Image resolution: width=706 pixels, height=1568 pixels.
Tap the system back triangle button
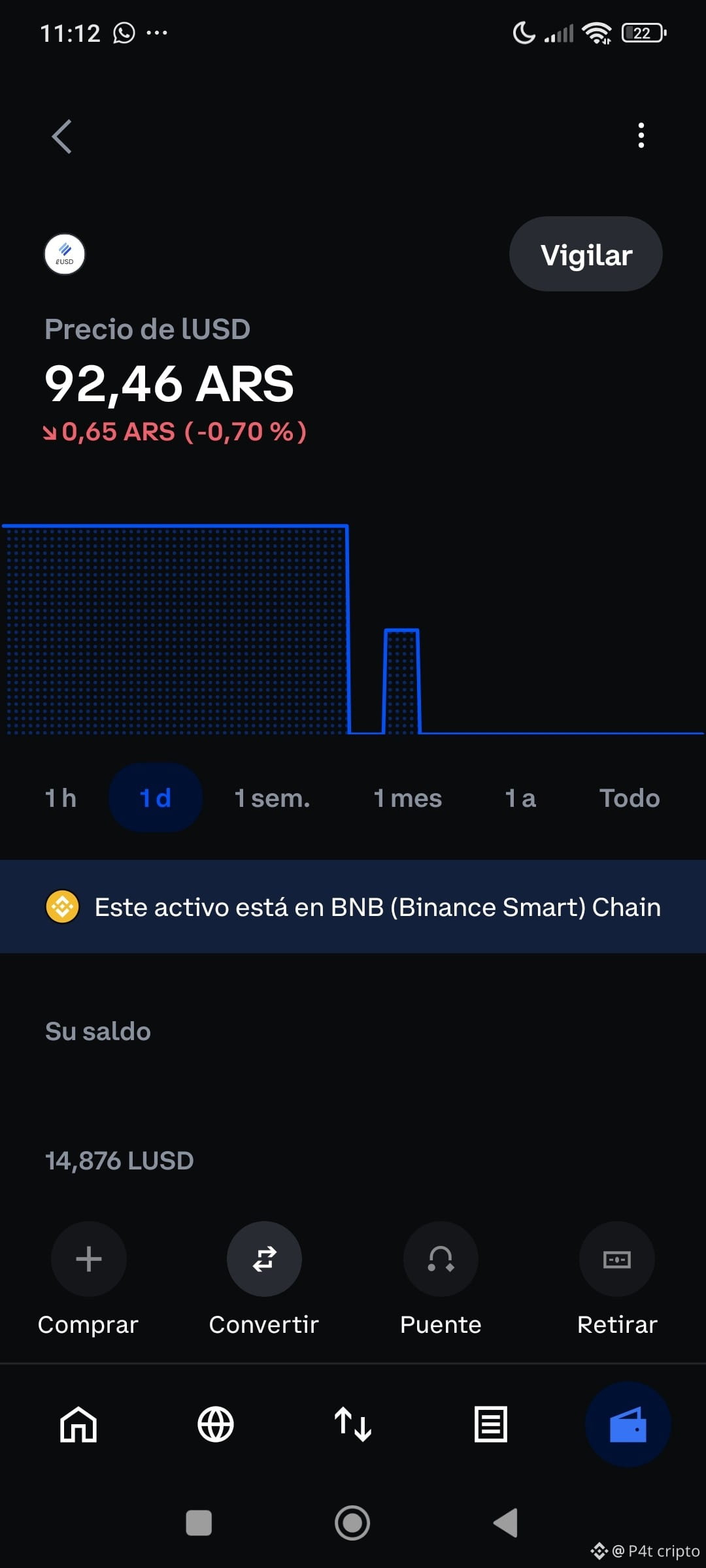click(505, 1523)
